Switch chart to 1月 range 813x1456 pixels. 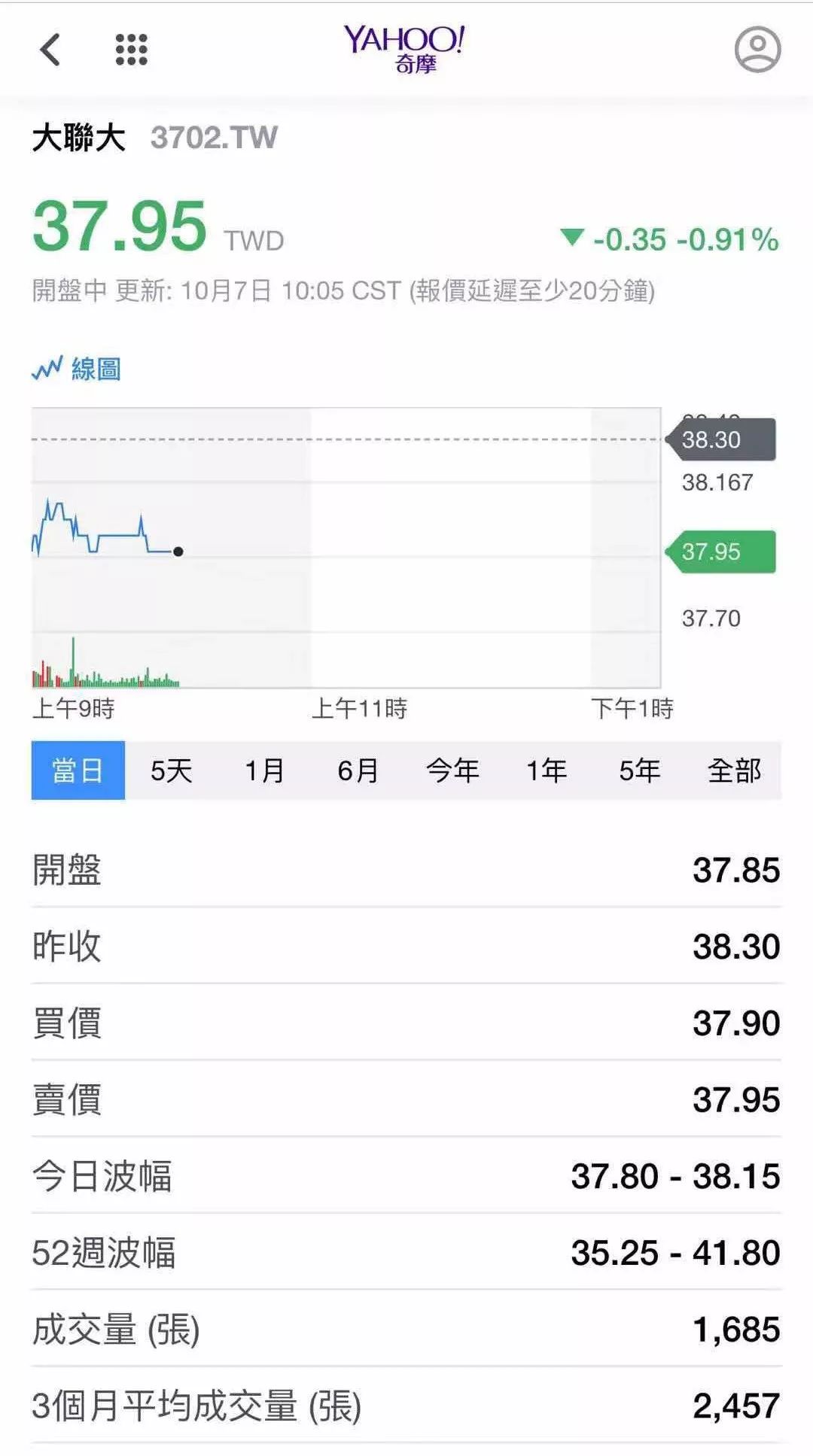pos(265,771)
